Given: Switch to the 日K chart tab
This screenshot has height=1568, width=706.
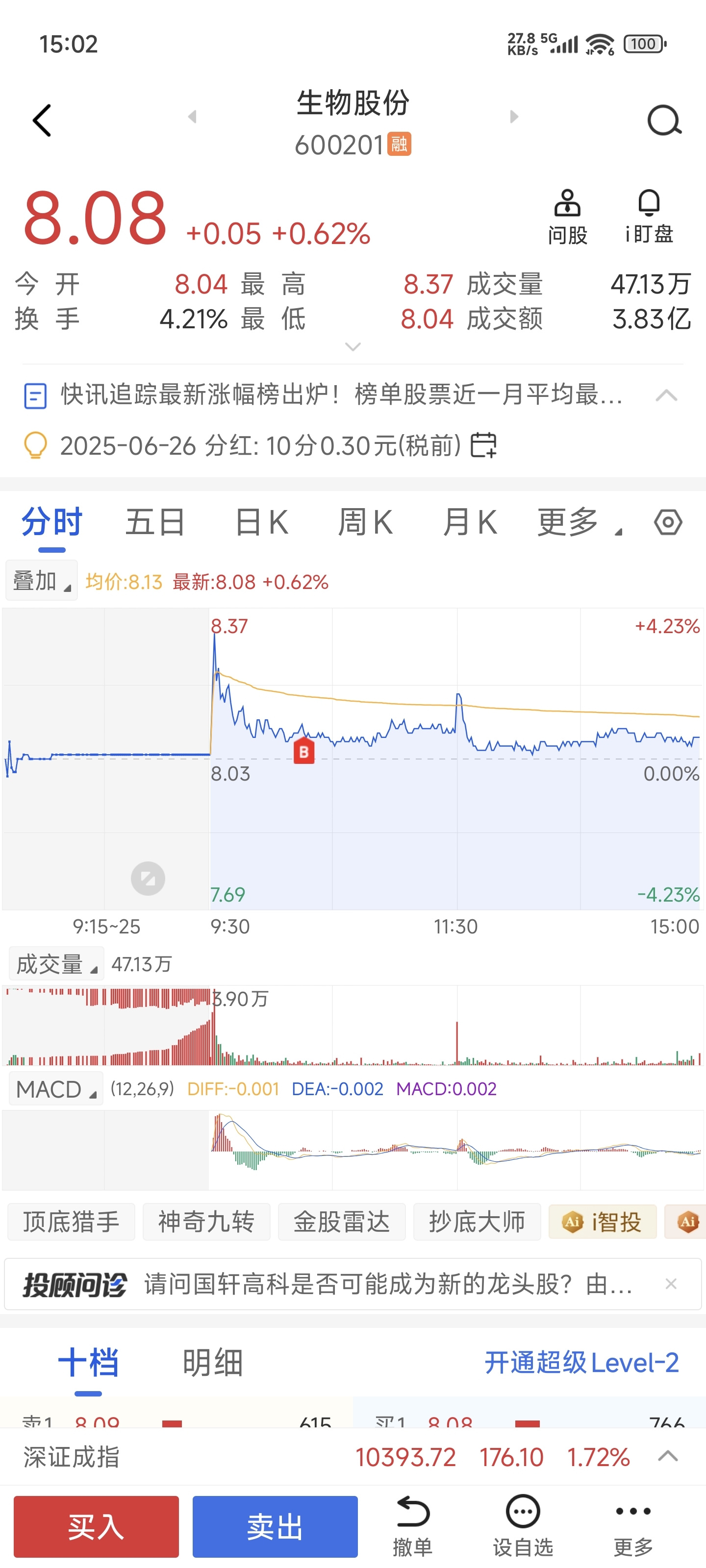Looking at the screenshot, I should 262,522.
